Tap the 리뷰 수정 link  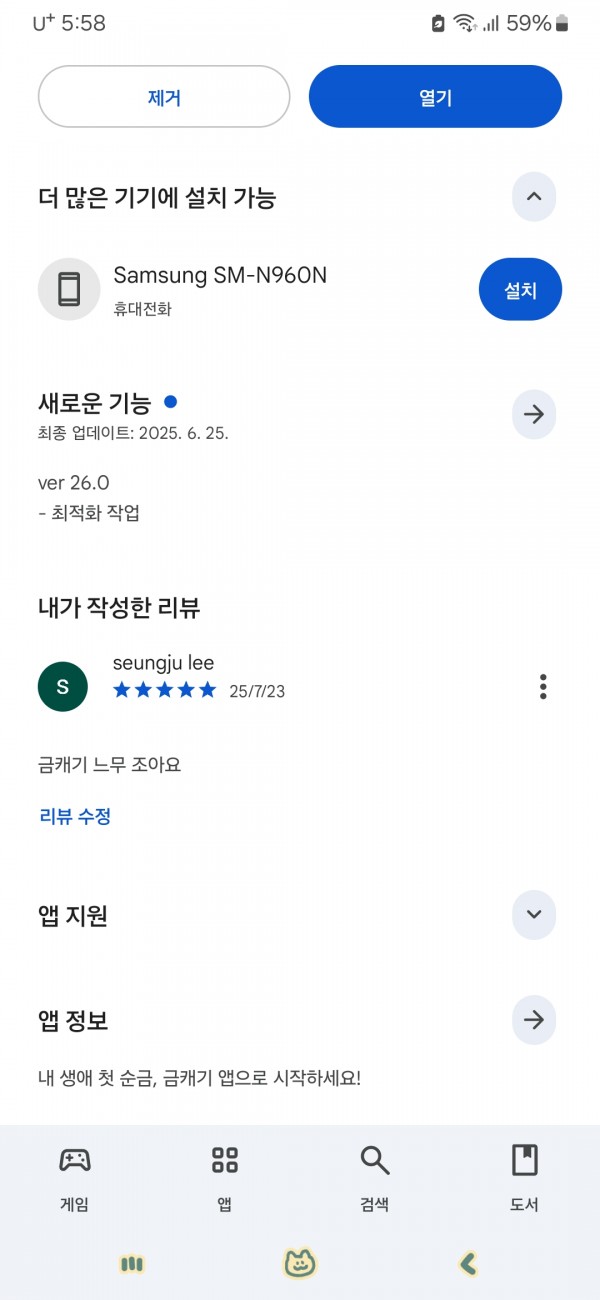tap(75, 816)
